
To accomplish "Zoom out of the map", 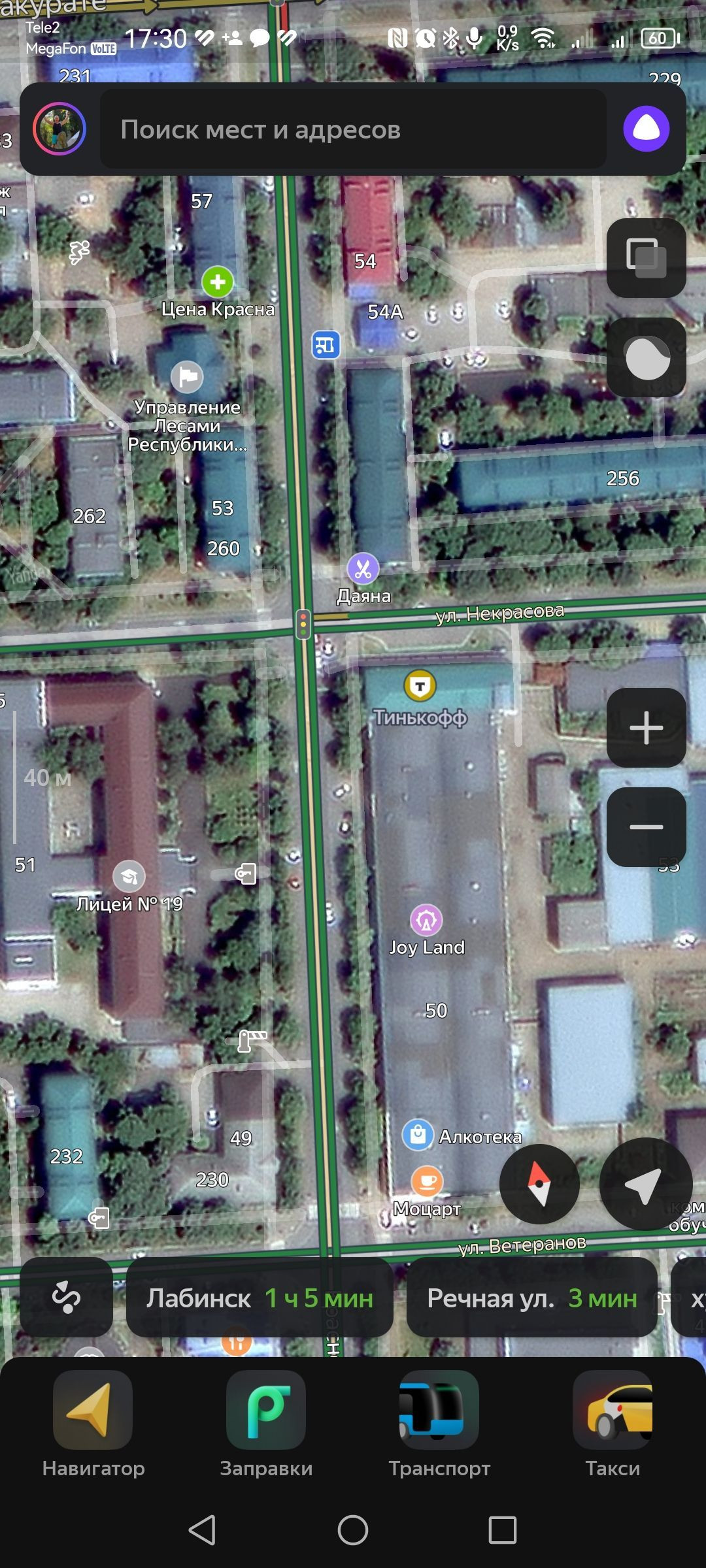I will pos(646,827).
